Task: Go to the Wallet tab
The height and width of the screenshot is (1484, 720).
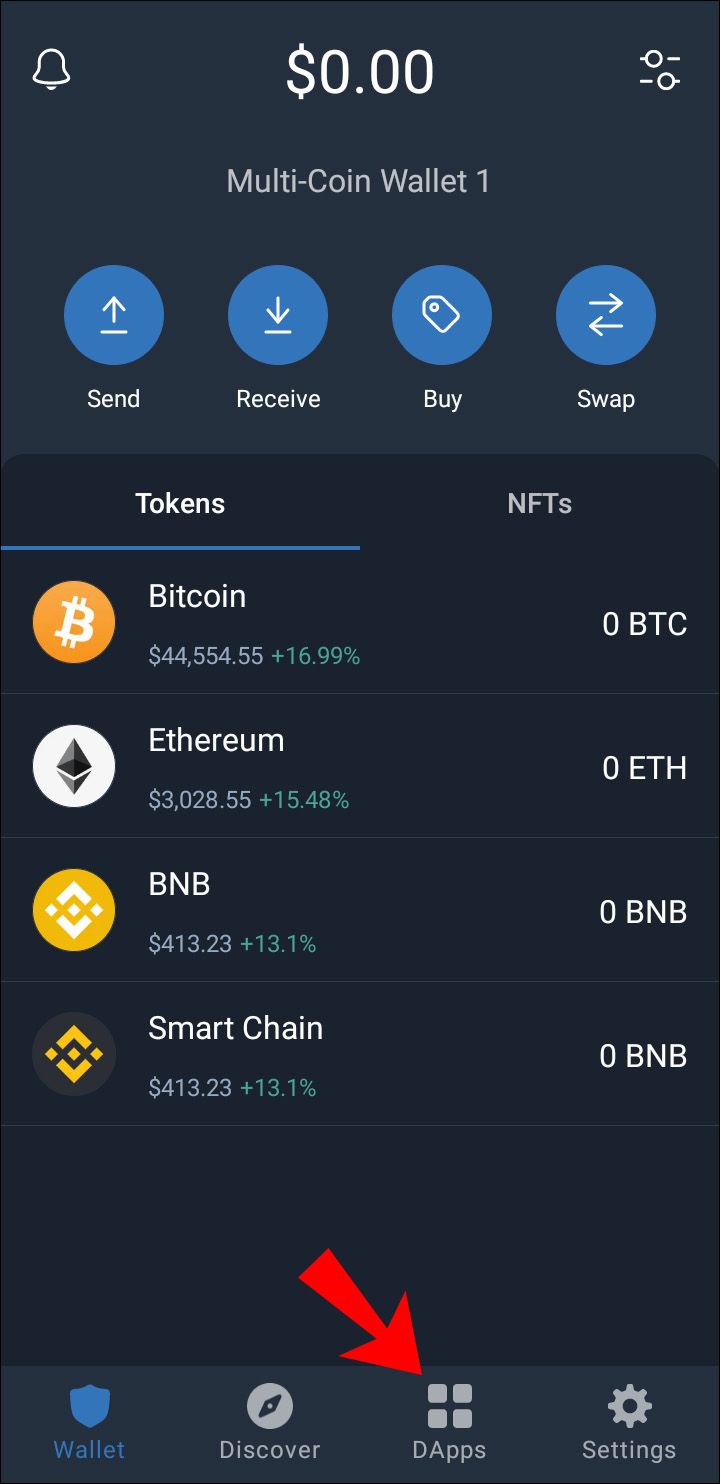Action: click(x=90, y=1422)
